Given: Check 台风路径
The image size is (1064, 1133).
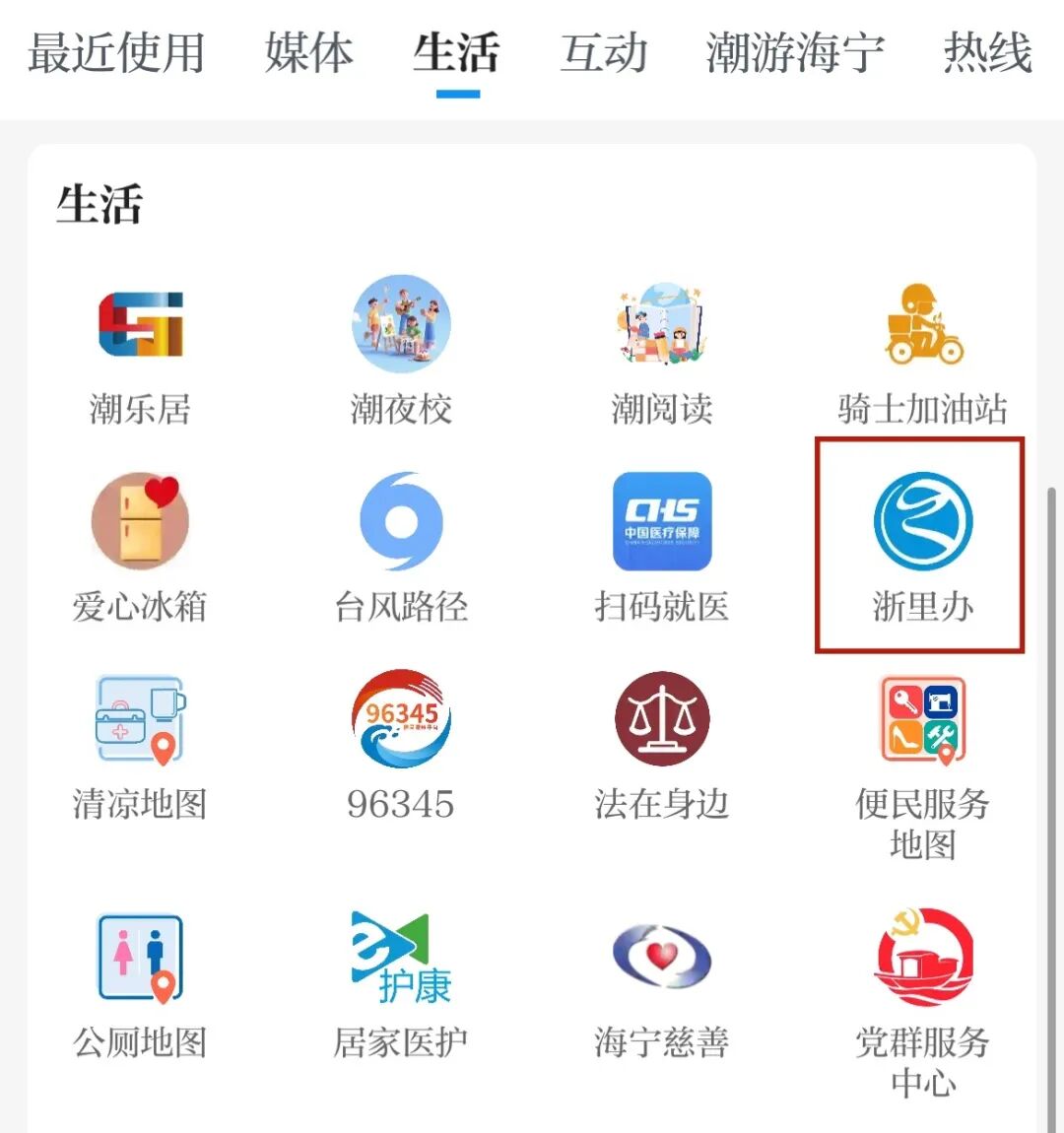Looking at the screenshot, I should pyautogui.click(x=401, y=522).
